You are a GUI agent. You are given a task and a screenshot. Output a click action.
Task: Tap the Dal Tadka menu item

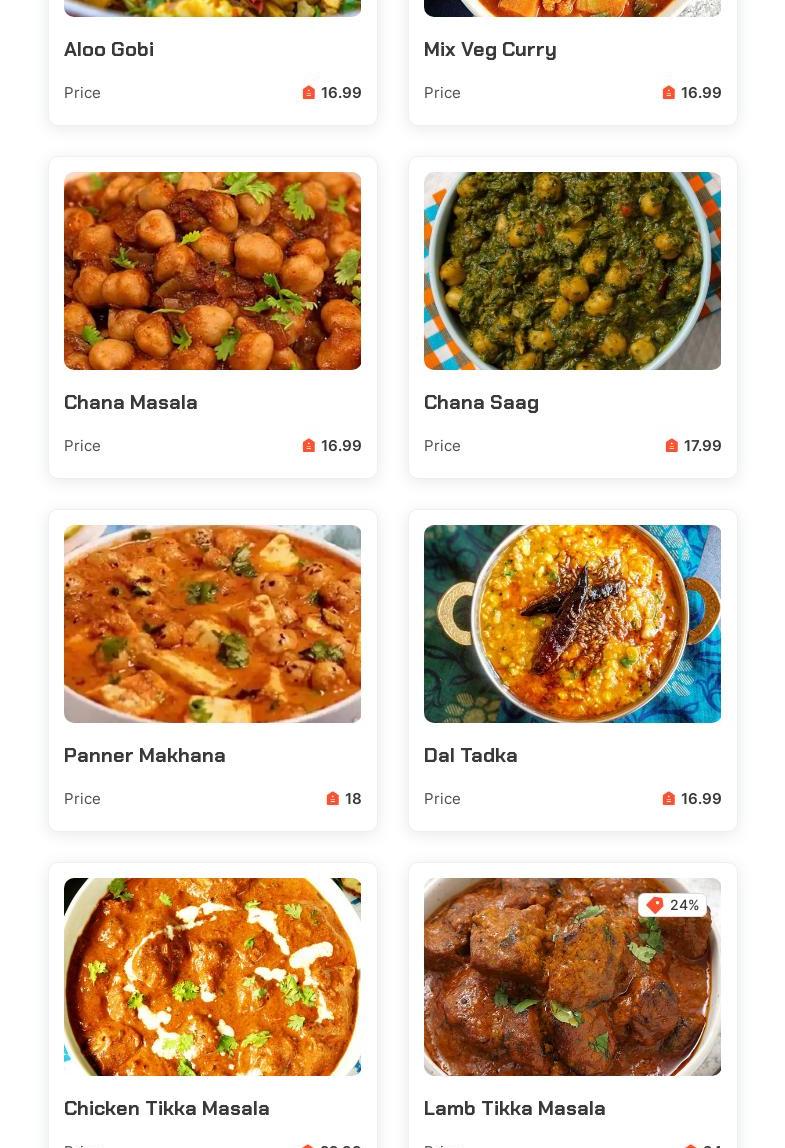(572, 670)
